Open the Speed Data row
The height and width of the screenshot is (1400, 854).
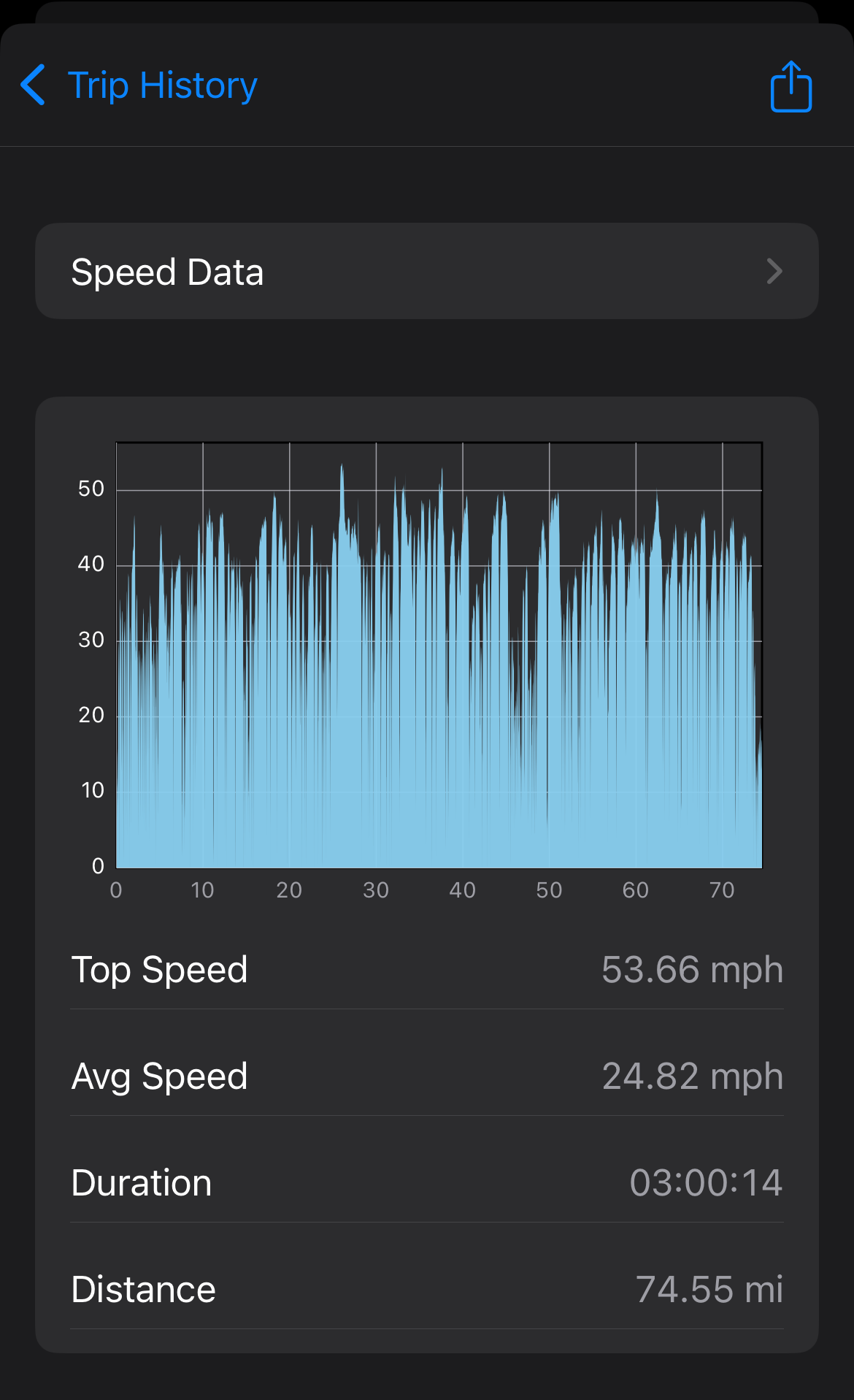click(426, 272)
